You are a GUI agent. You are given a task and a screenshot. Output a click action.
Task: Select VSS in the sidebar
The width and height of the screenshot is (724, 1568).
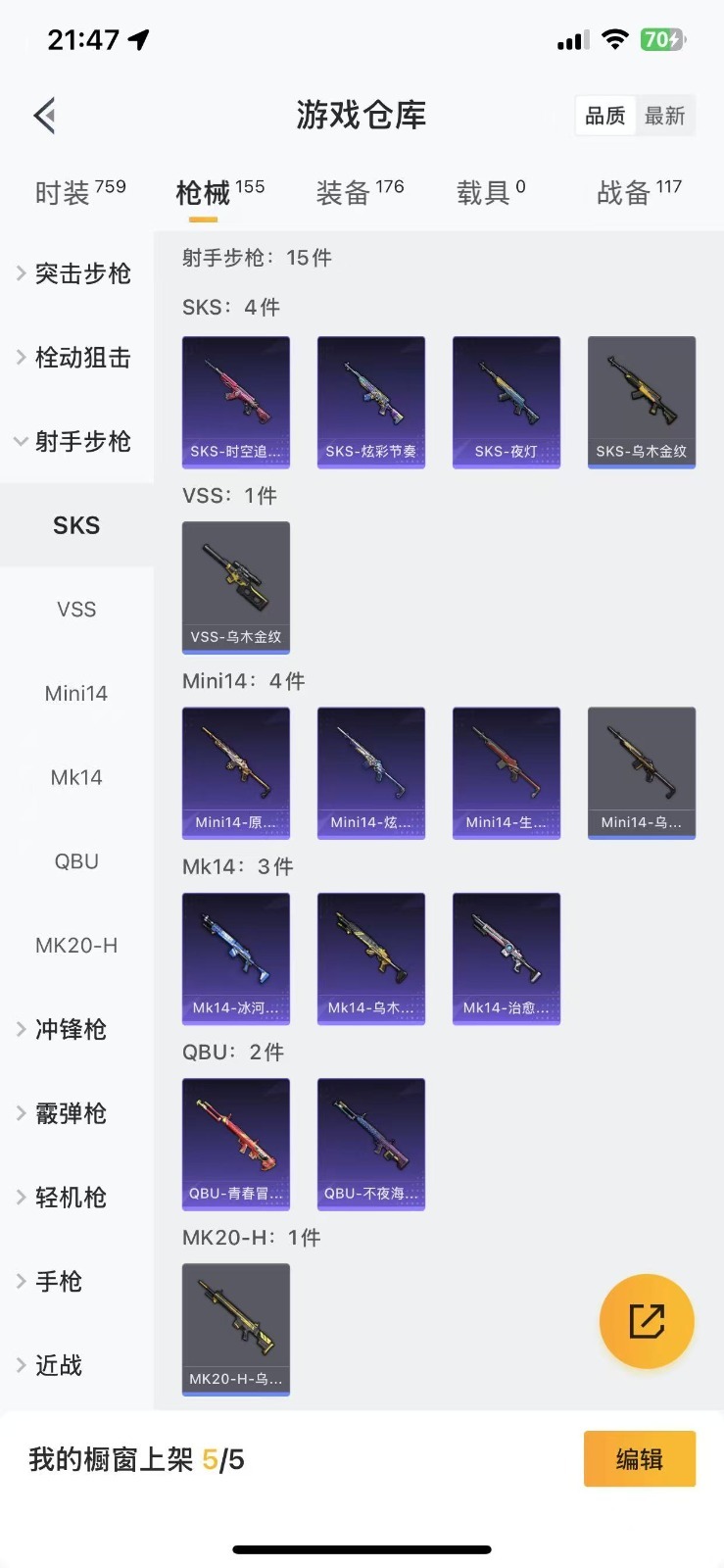tap(76, 610)
